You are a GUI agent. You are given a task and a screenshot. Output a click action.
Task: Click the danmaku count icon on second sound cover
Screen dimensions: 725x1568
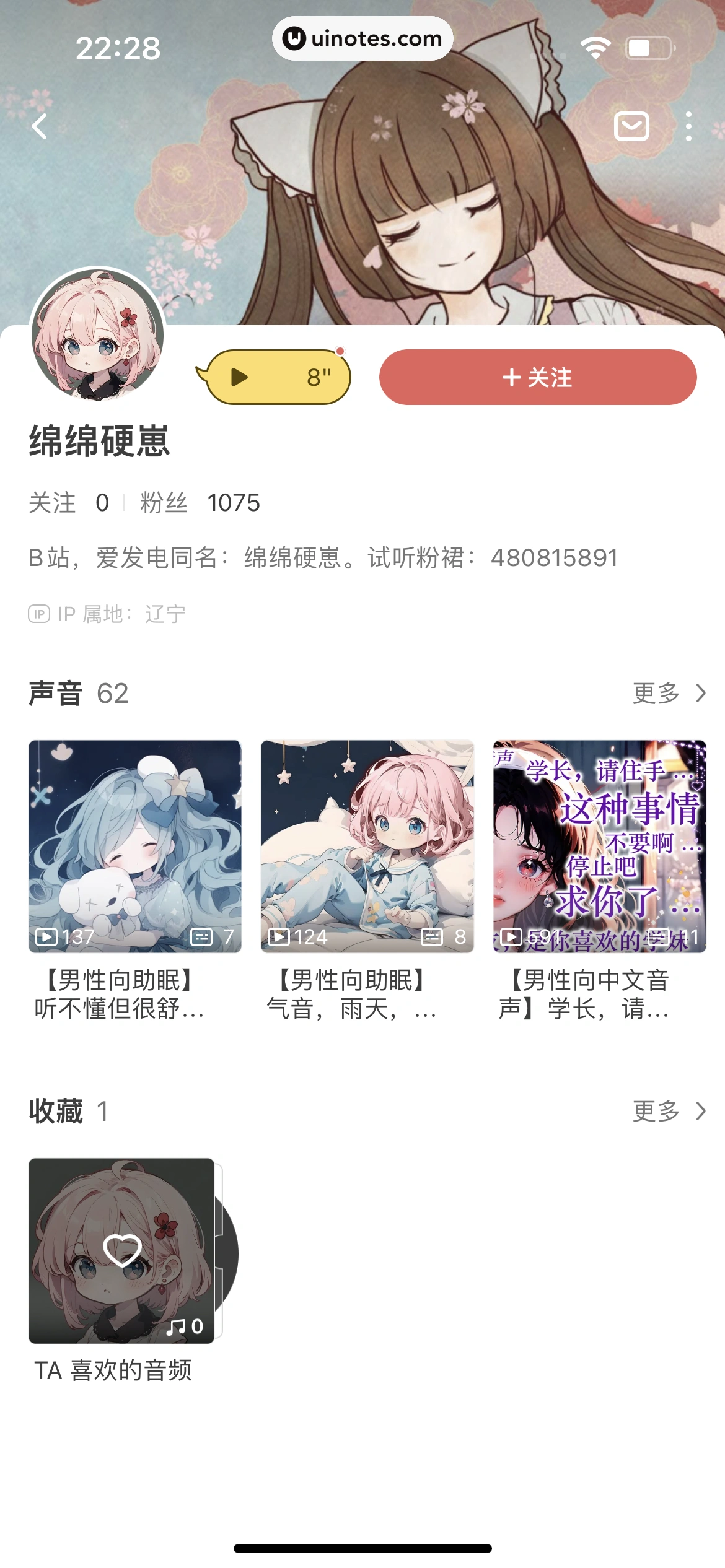pyautogui.click(x=432, y=937)
